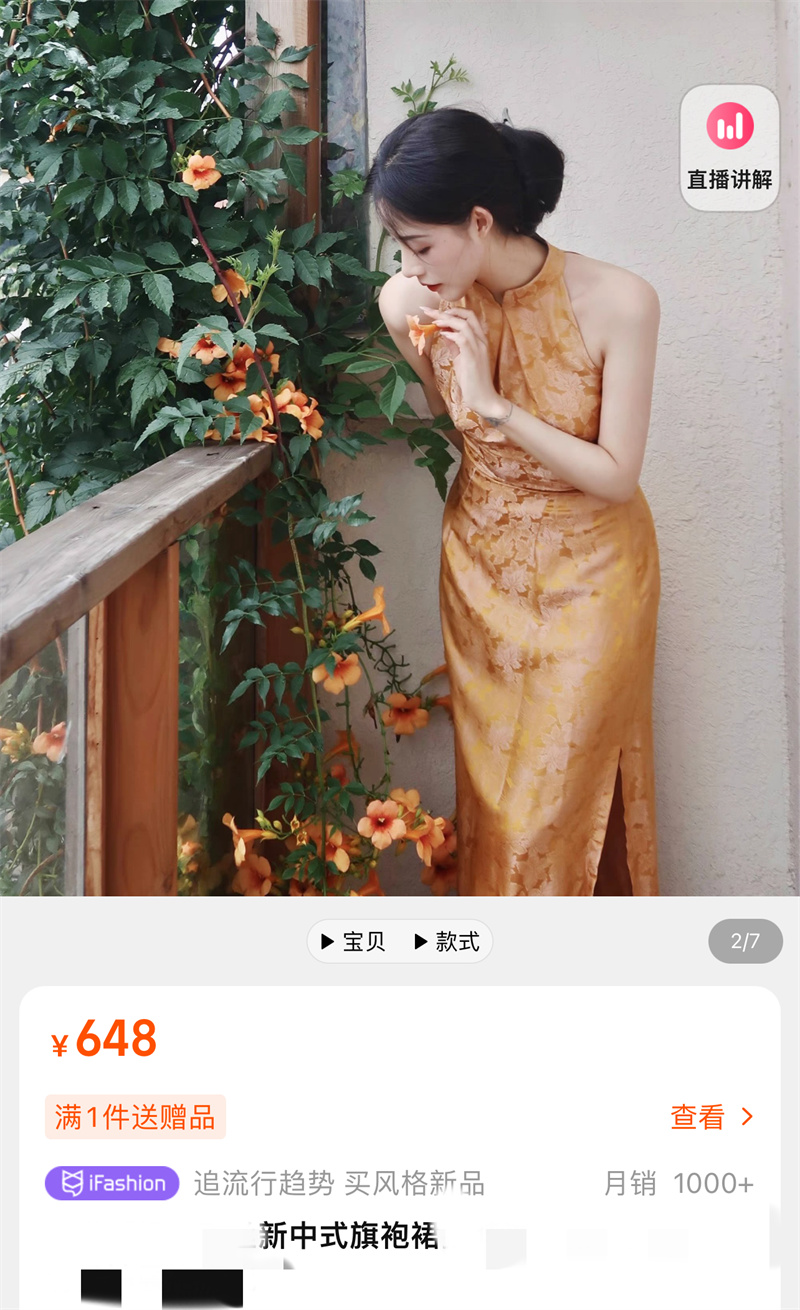Open the 直播讲解 live explanation button
Image resolution: width=800 pixels, height=1310 pixels.
pos(729,148)
